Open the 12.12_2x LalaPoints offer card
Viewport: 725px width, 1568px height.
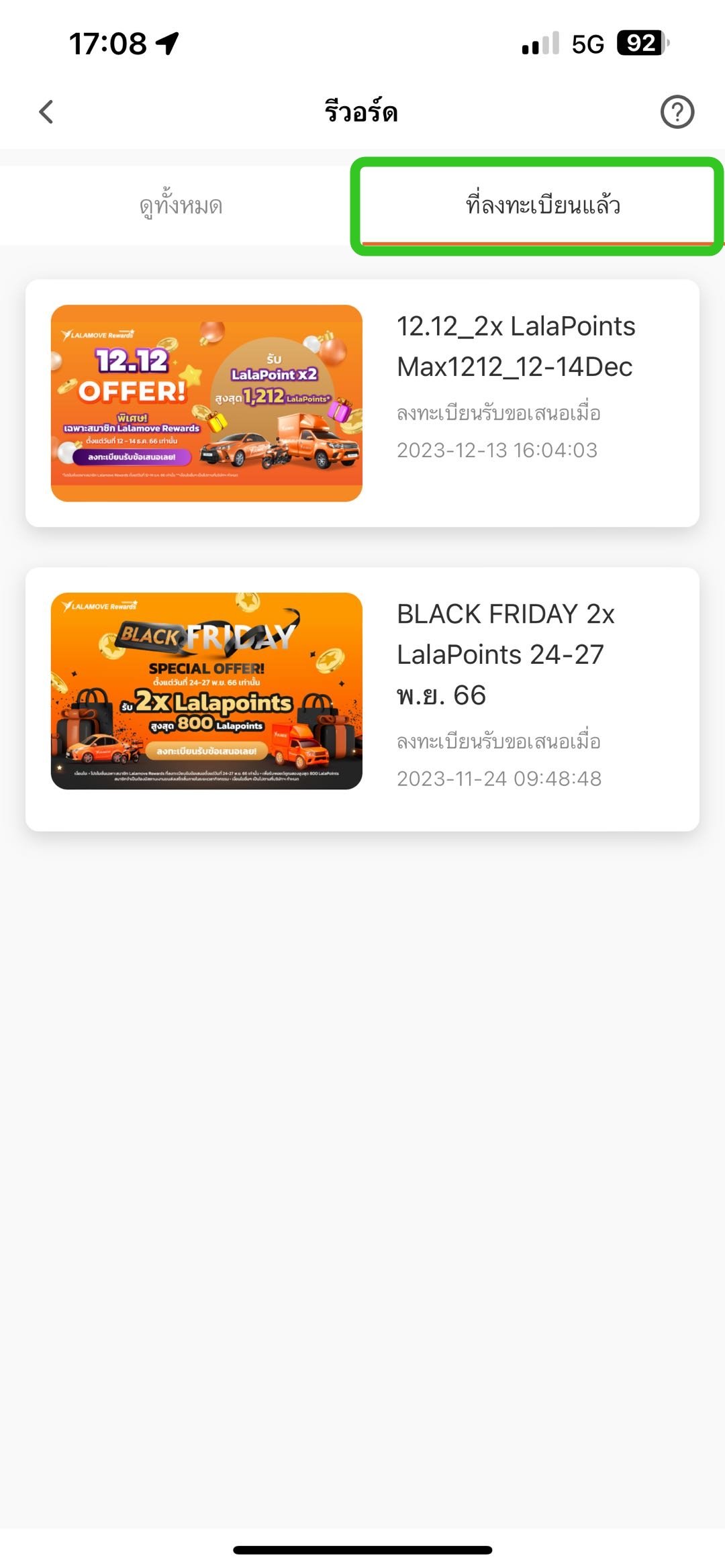coord(362,403)
